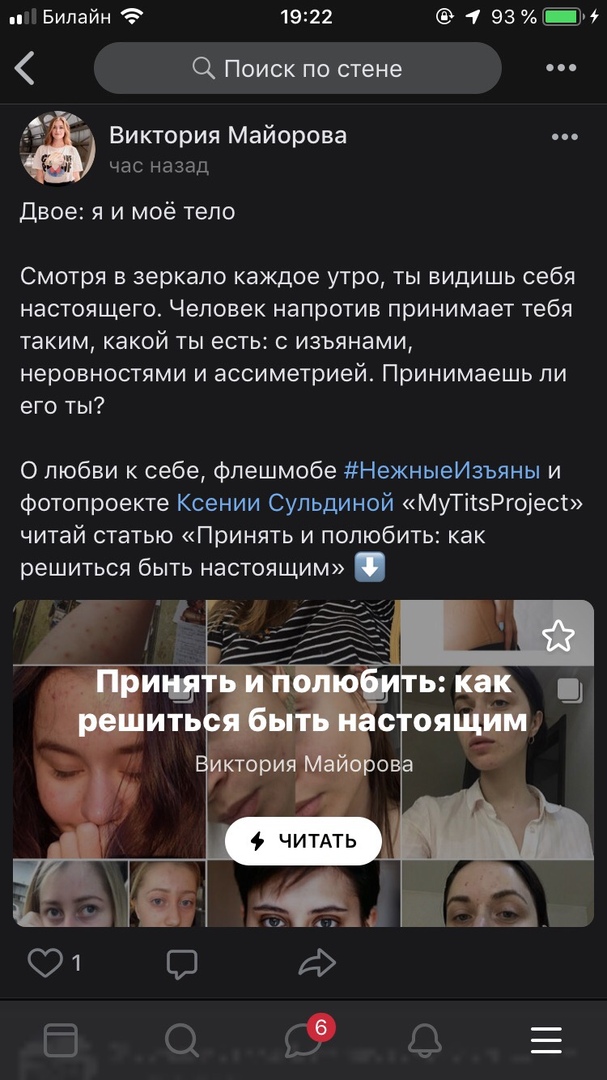Open Ксении Сульдиной's profile link
Image resolution: width=607 pixels, height=1080 pixels.
[x=285, y=503]
